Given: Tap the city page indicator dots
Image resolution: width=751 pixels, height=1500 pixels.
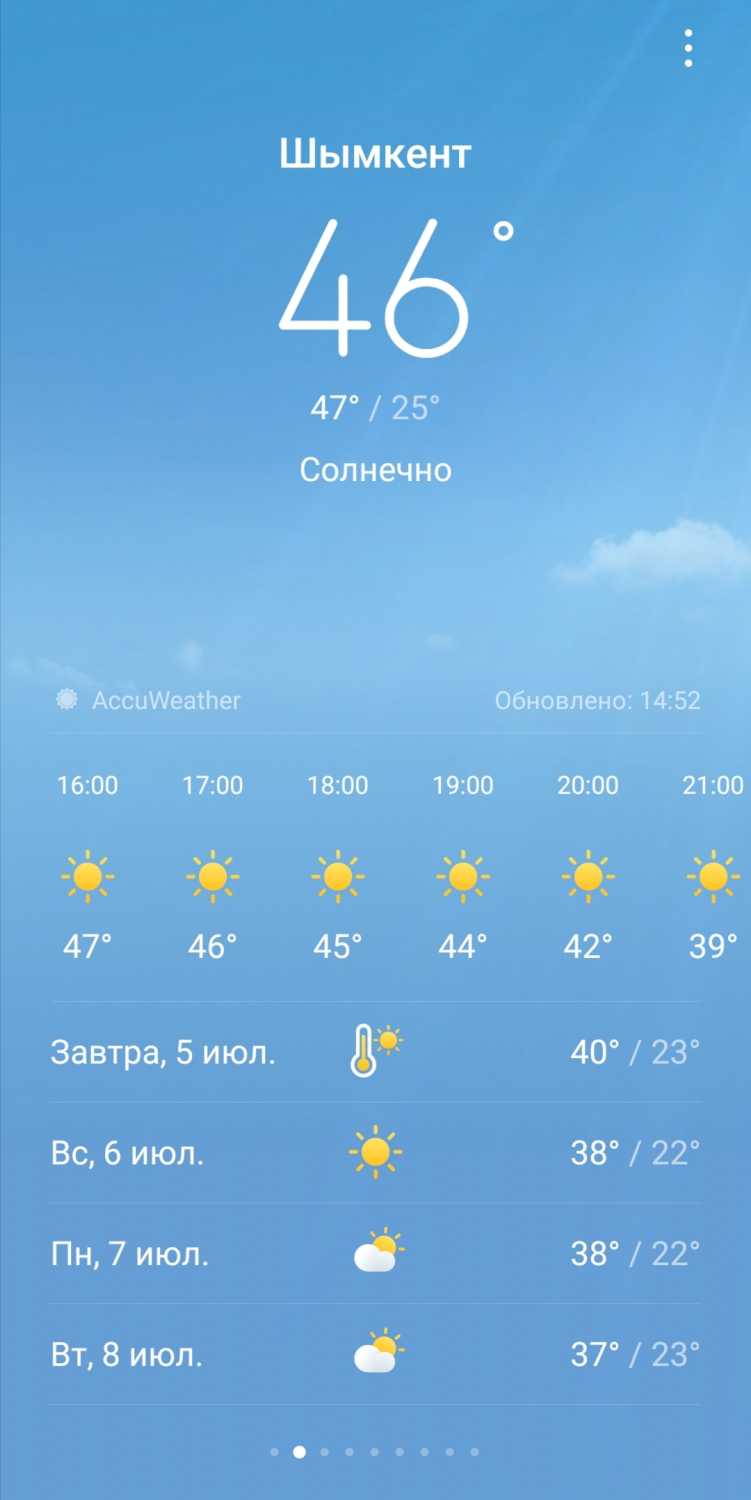Looking at the screenshot, I should pyautogui.click(x=374, y=1451).
